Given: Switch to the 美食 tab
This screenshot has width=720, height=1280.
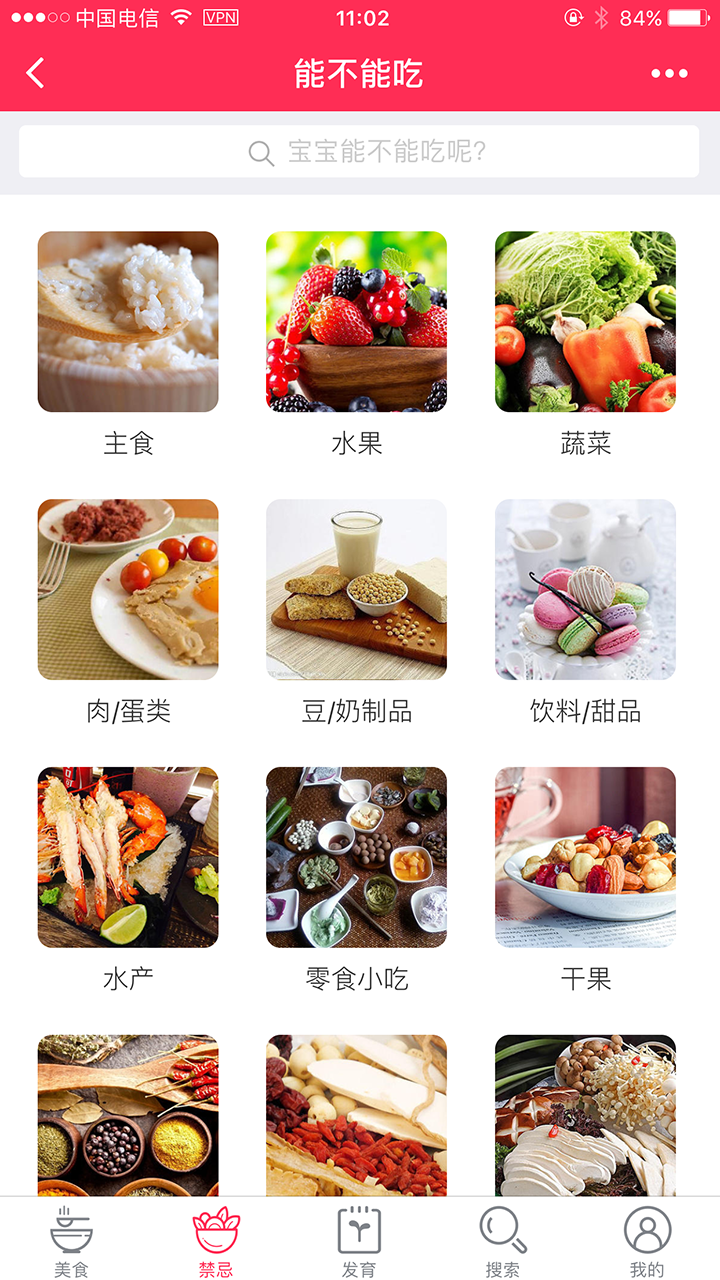Looking at the screenshot, I should (x=71, y=1241).
